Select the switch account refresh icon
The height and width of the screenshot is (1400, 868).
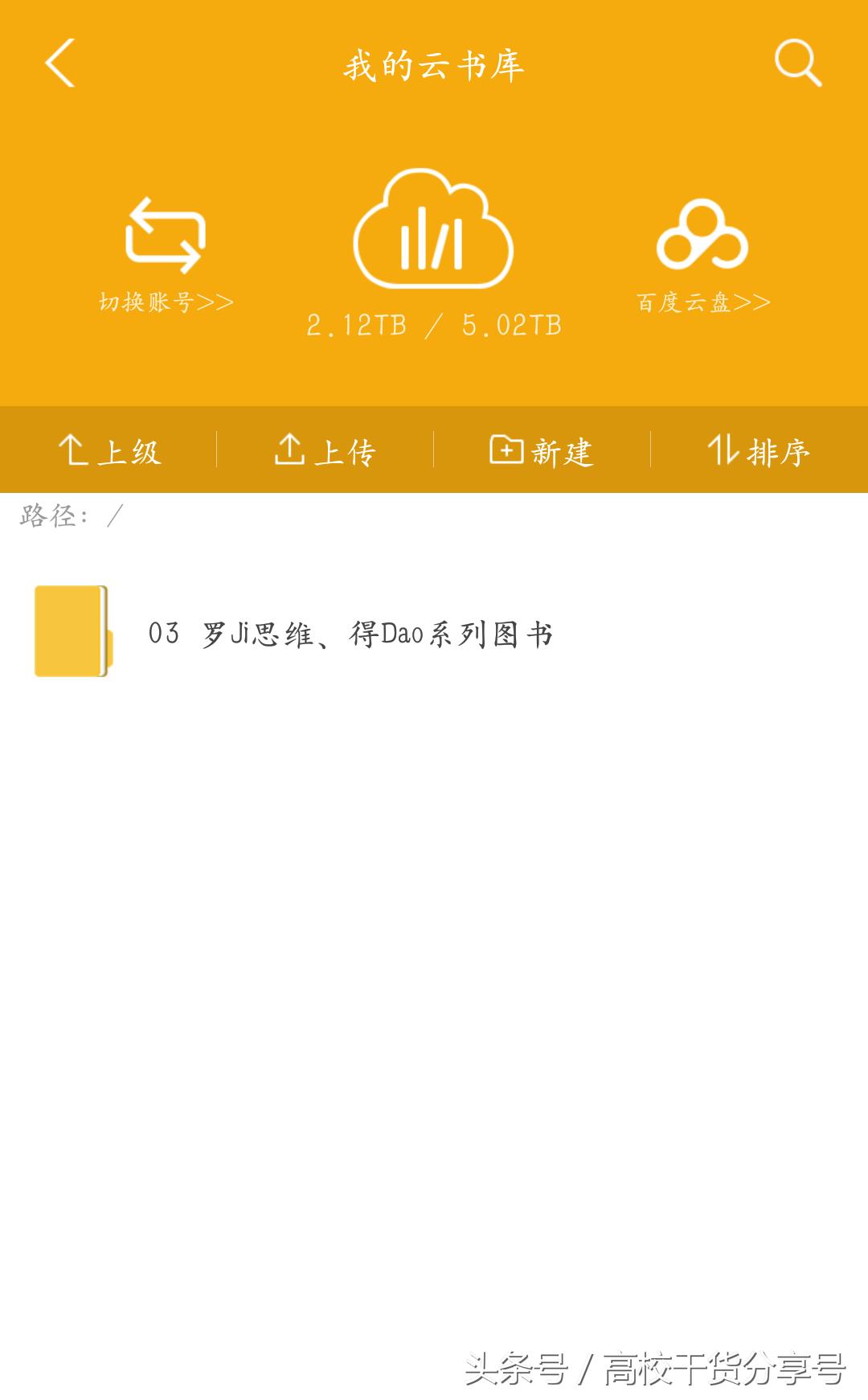tap(165, 236)
